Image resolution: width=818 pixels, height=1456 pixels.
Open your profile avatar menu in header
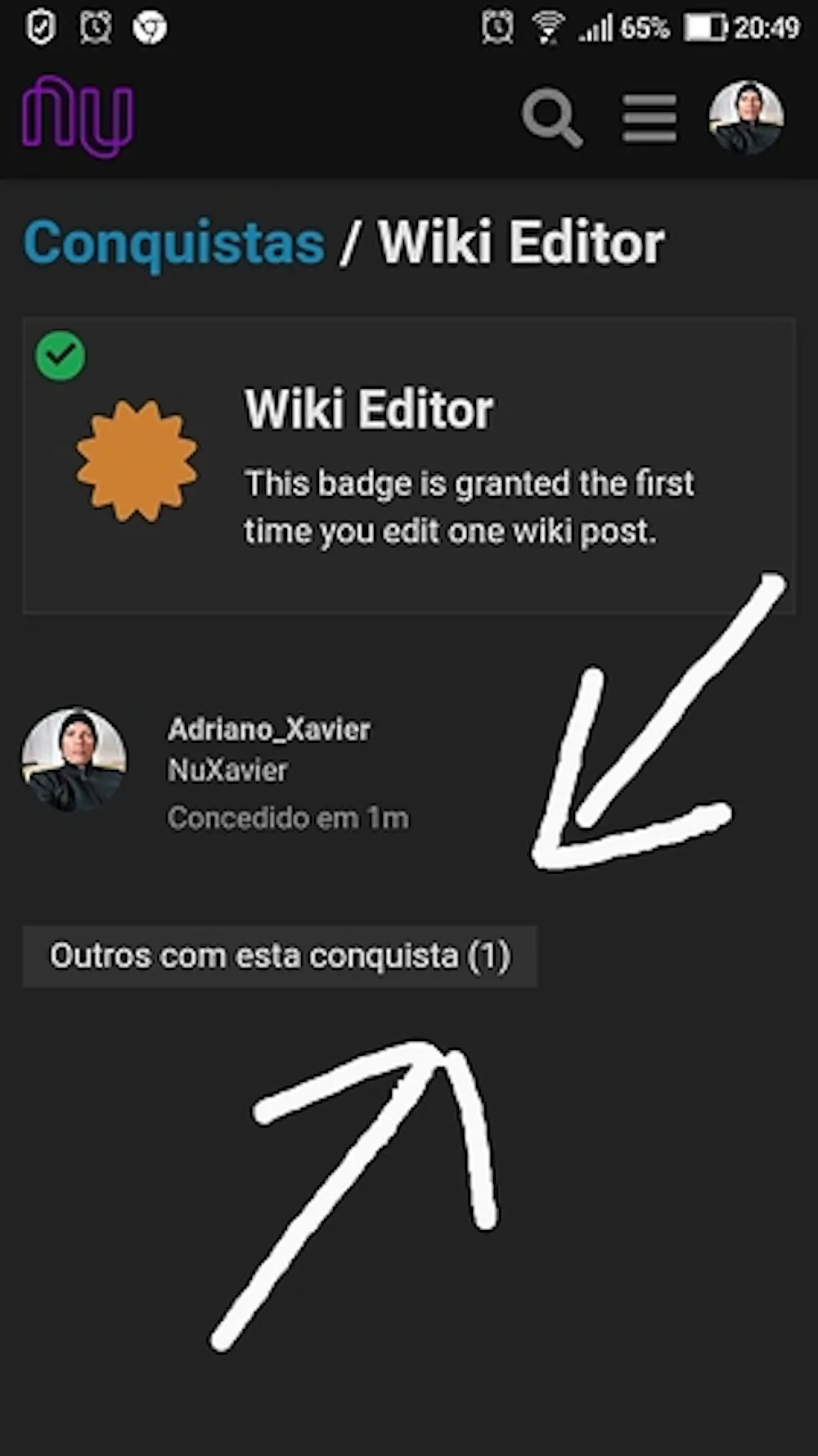click(746, 117)
